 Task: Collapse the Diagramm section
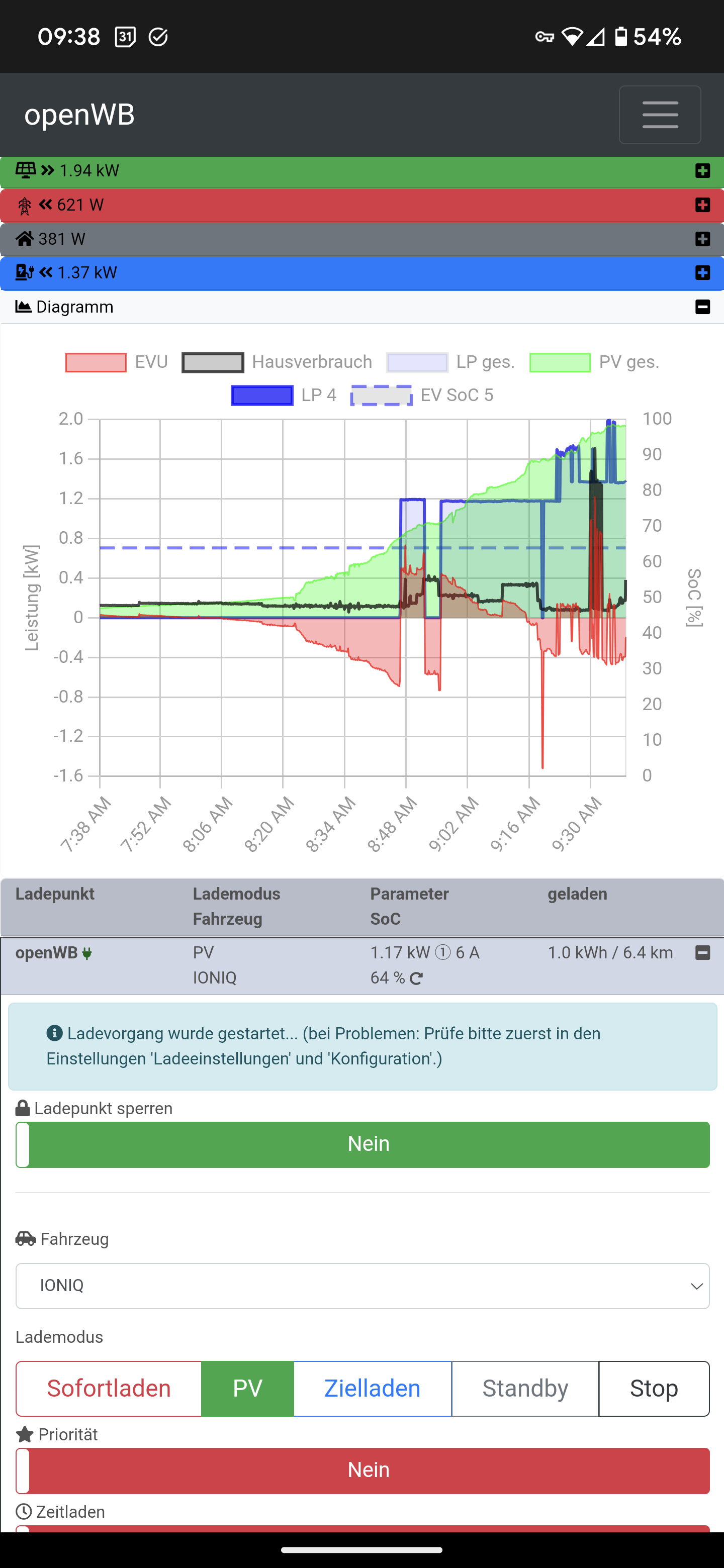click(x=702, y=307)
